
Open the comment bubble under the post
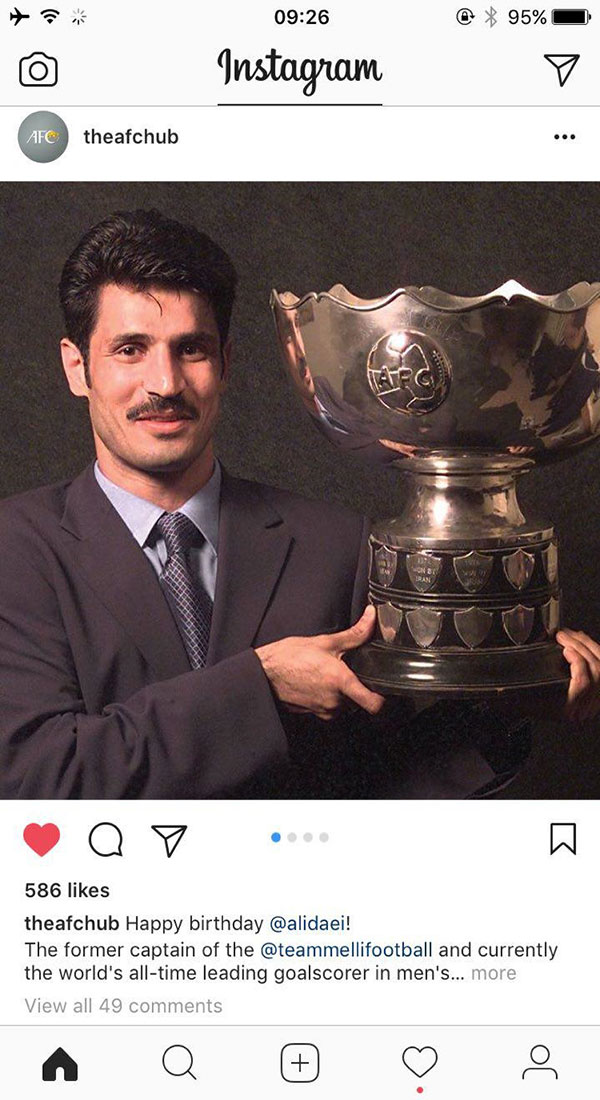pos(105,840)
